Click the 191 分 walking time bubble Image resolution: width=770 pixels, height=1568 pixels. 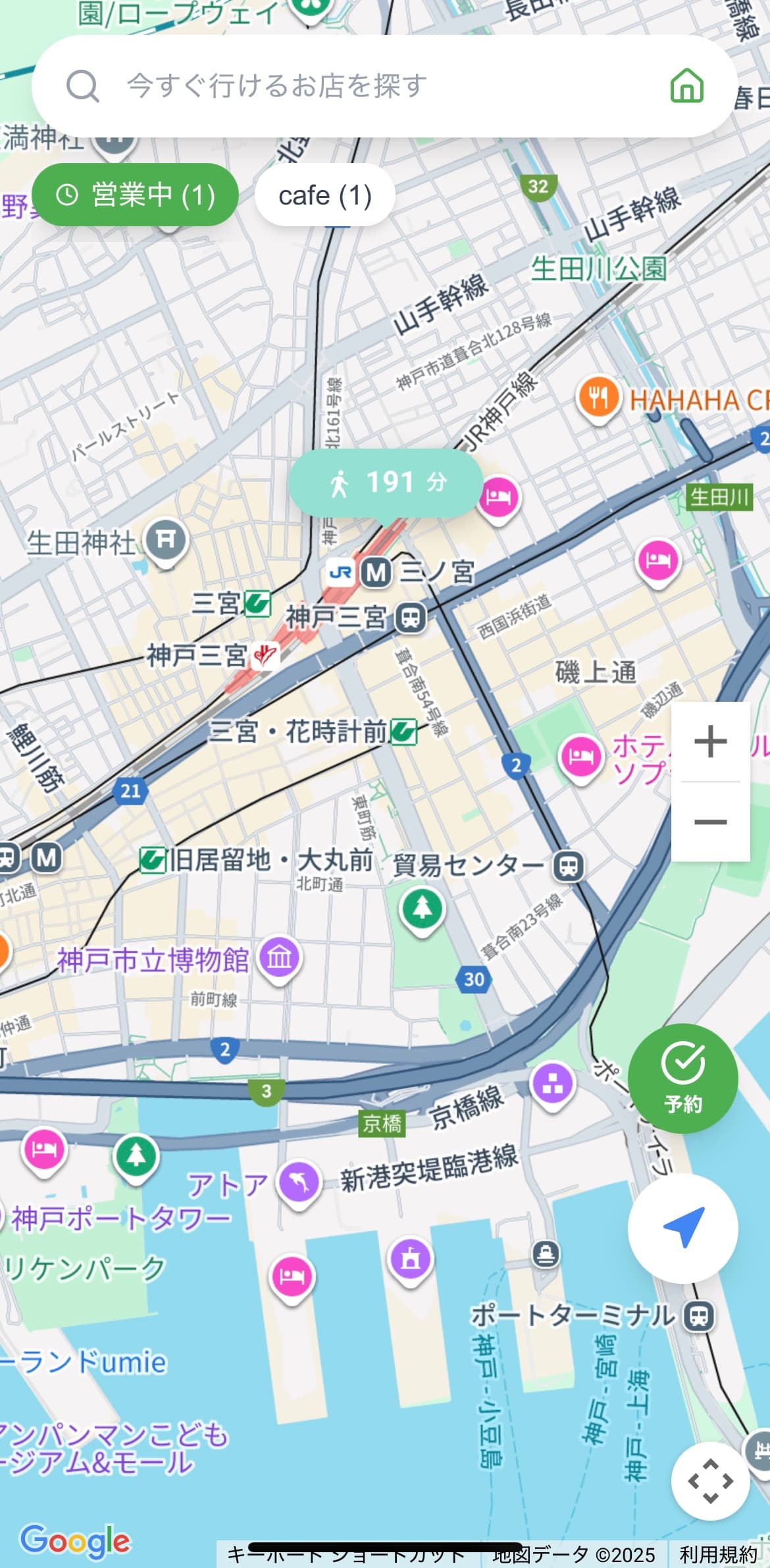[x=386, y=482]
